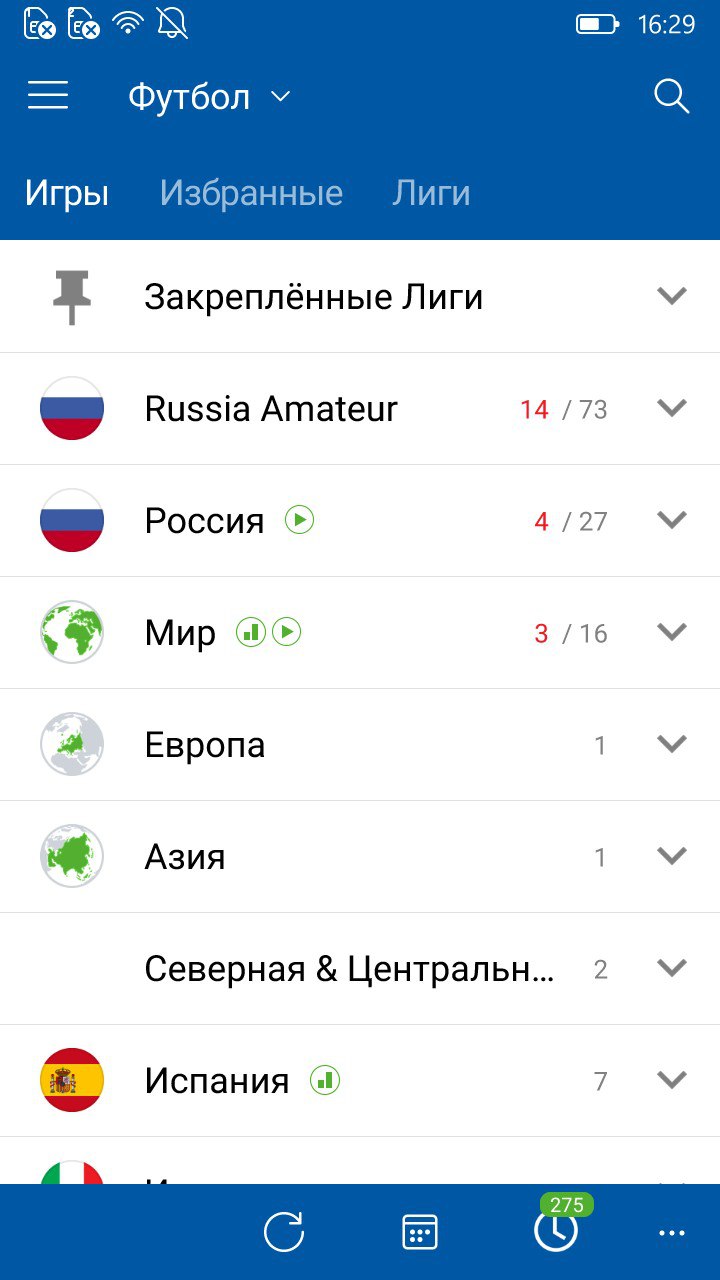This screenshot has height=1280, width=720.
Task: Expand the Северная & Центральная section
Action: click(672, 968)
